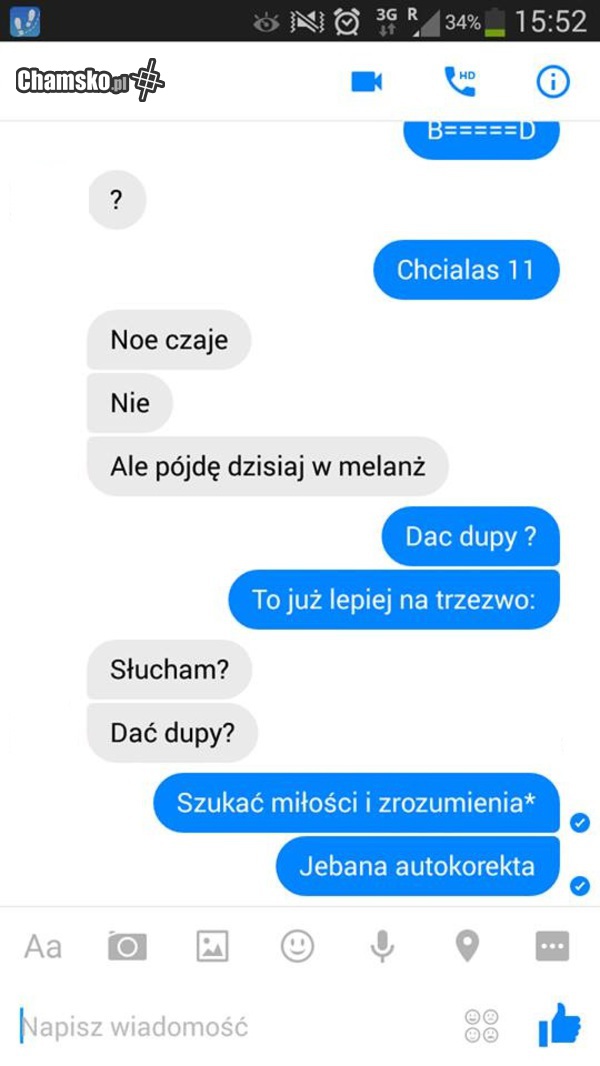
Task: Share your location with pin icon
Action: click(x=467, y=946)
